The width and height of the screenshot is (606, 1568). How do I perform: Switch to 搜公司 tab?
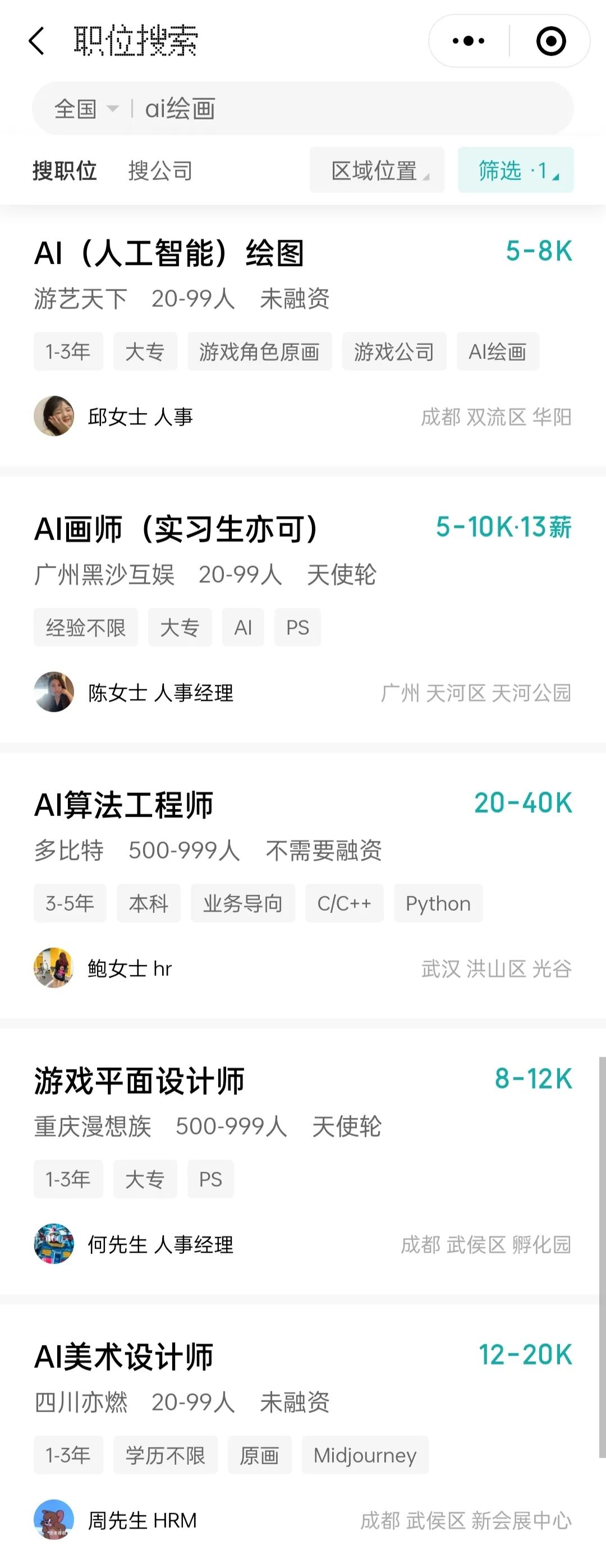click(x=160, y=171)
